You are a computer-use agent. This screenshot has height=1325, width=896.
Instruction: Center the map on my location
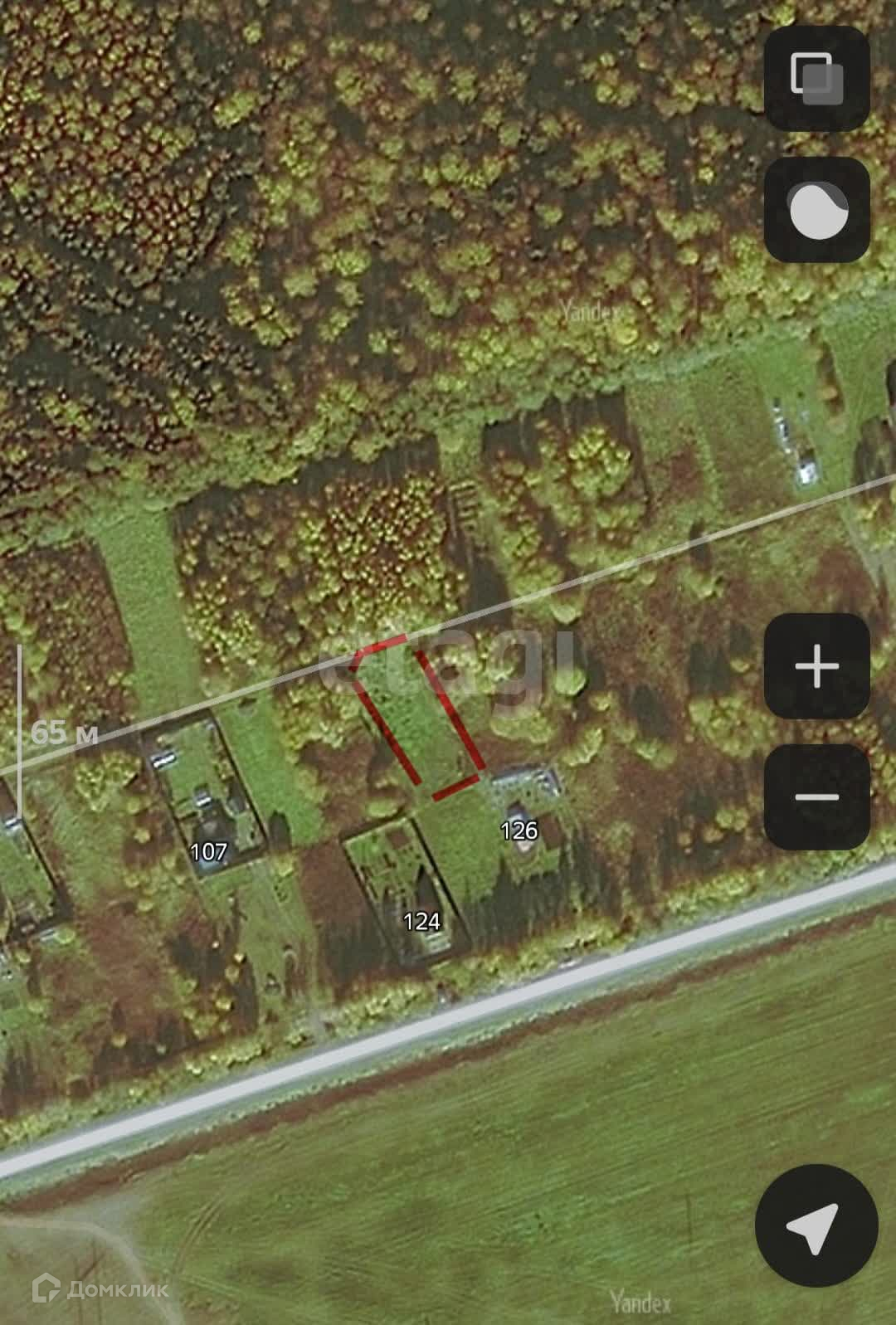pyautogui.click(x=816, y=1224)
